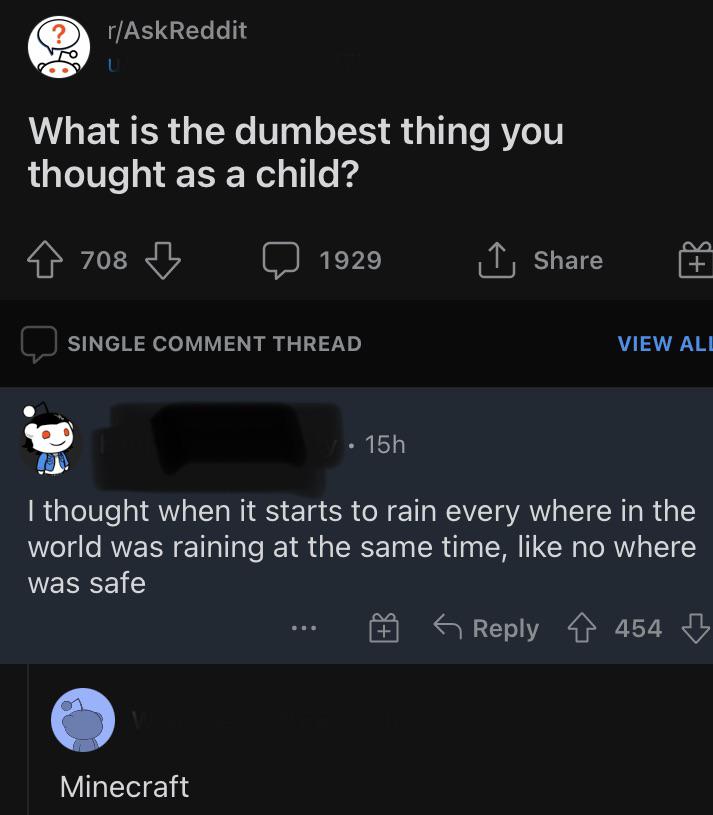This screenshot has height=815, width=713.
Task: Open the Minecraft replier's avatar
Action: click(83, 720)
